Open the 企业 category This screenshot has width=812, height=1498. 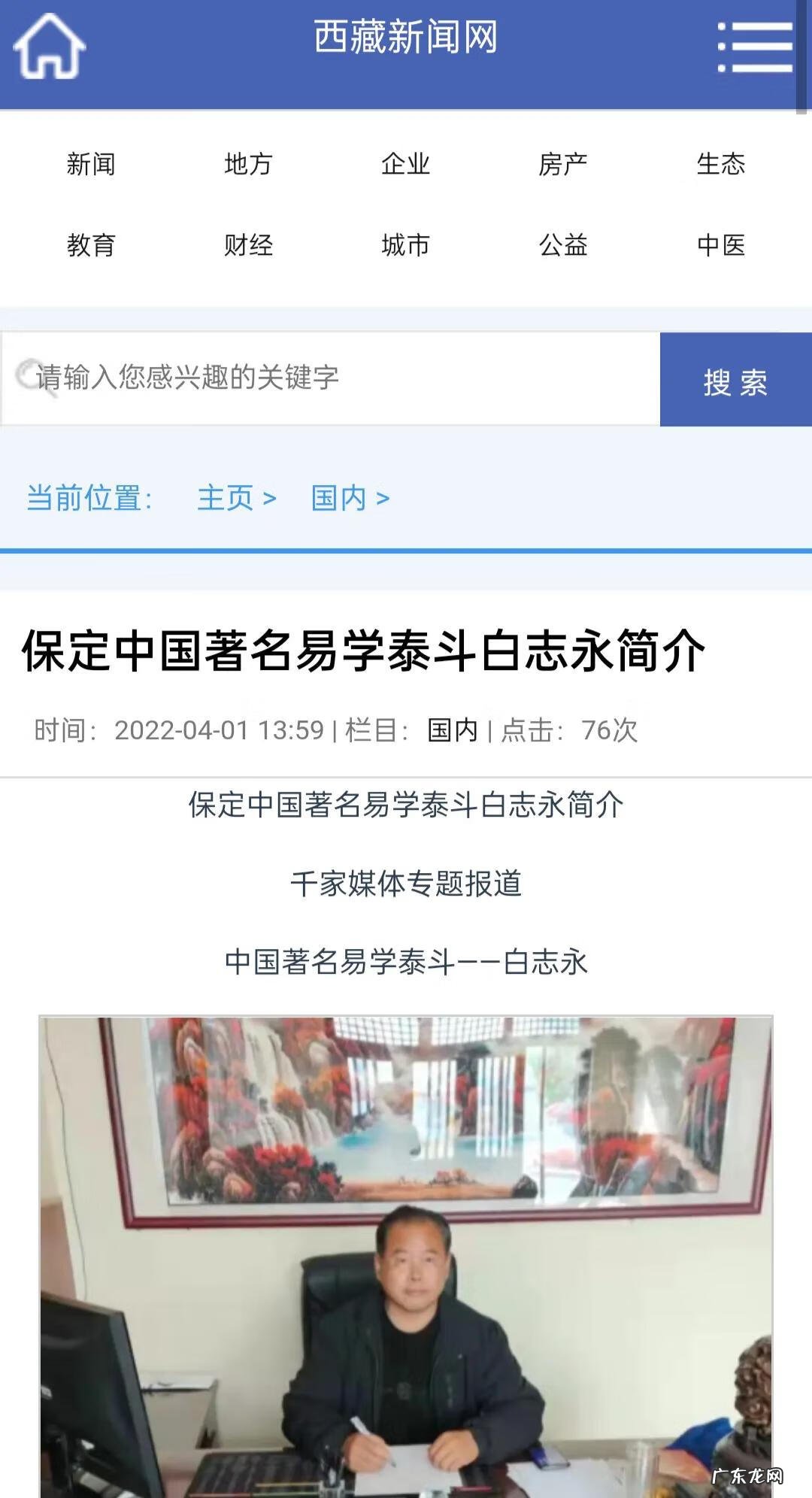(x=405, y=164)
